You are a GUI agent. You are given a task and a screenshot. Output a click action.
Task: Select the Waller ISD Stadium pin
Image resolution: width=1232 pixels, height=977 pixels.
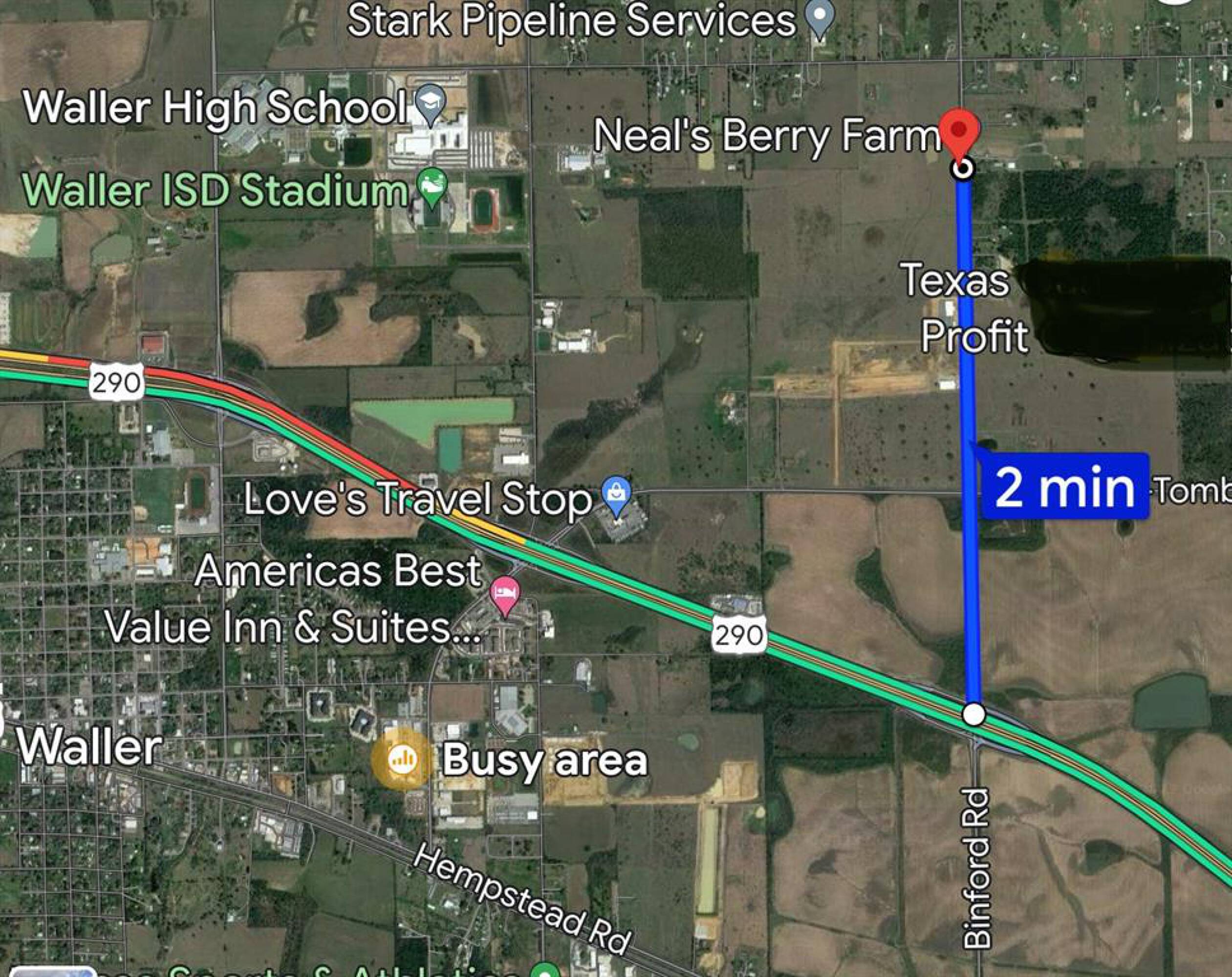pos(432,186)
